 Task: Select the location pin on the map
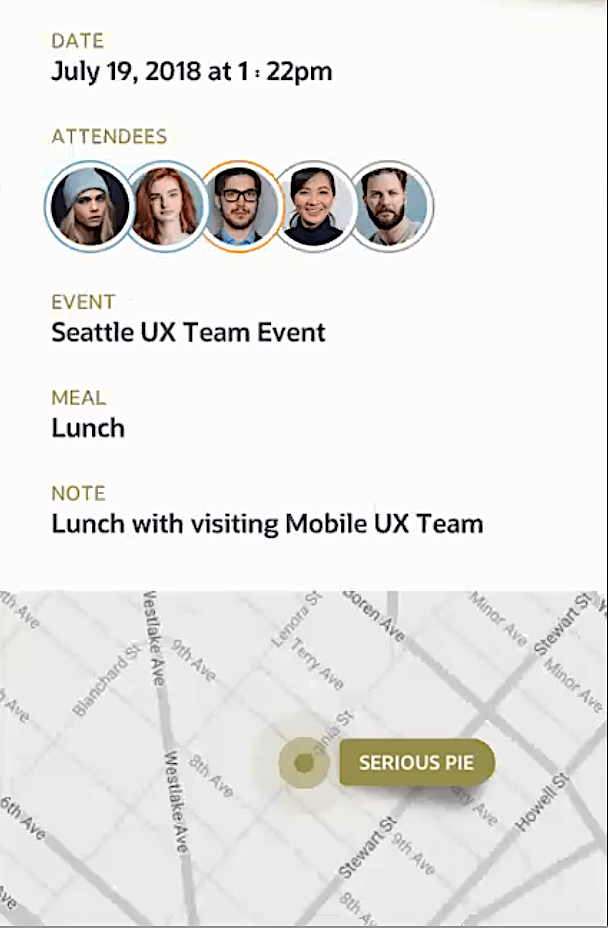[305, 763]
